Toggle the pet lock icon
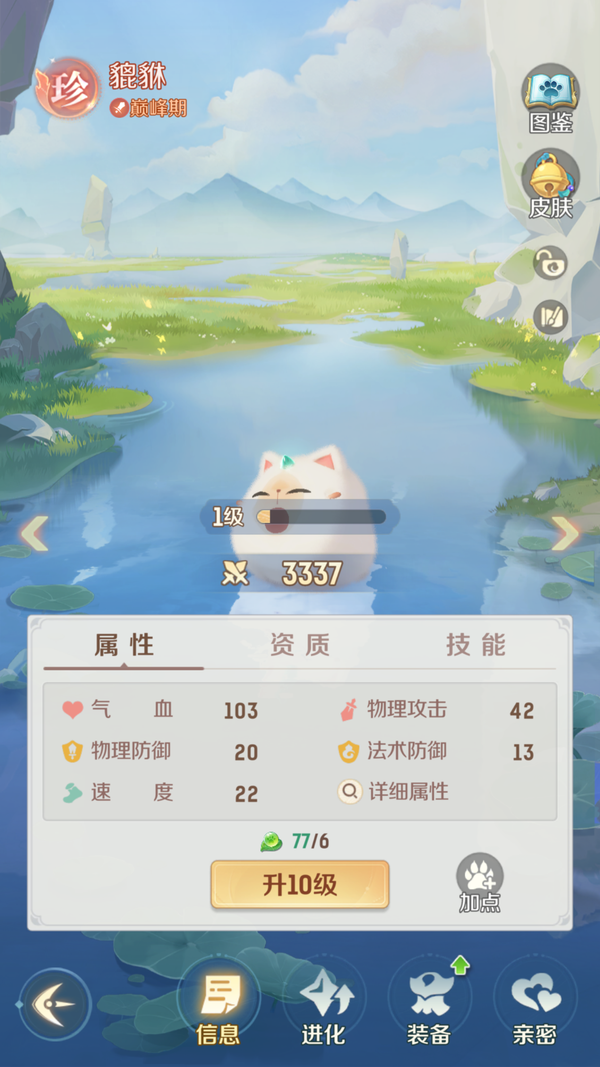 550,264
